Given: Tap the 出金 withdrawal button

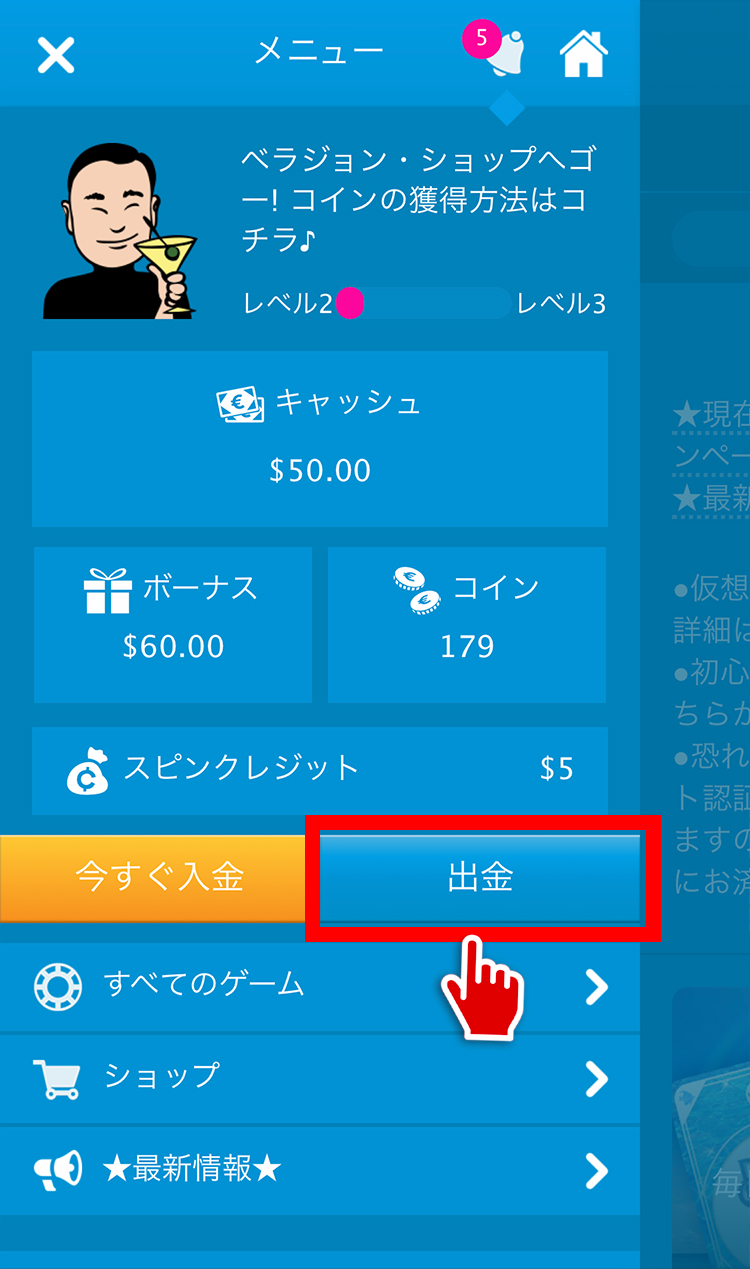Looking at the screenshot, I should pos(480,878).
